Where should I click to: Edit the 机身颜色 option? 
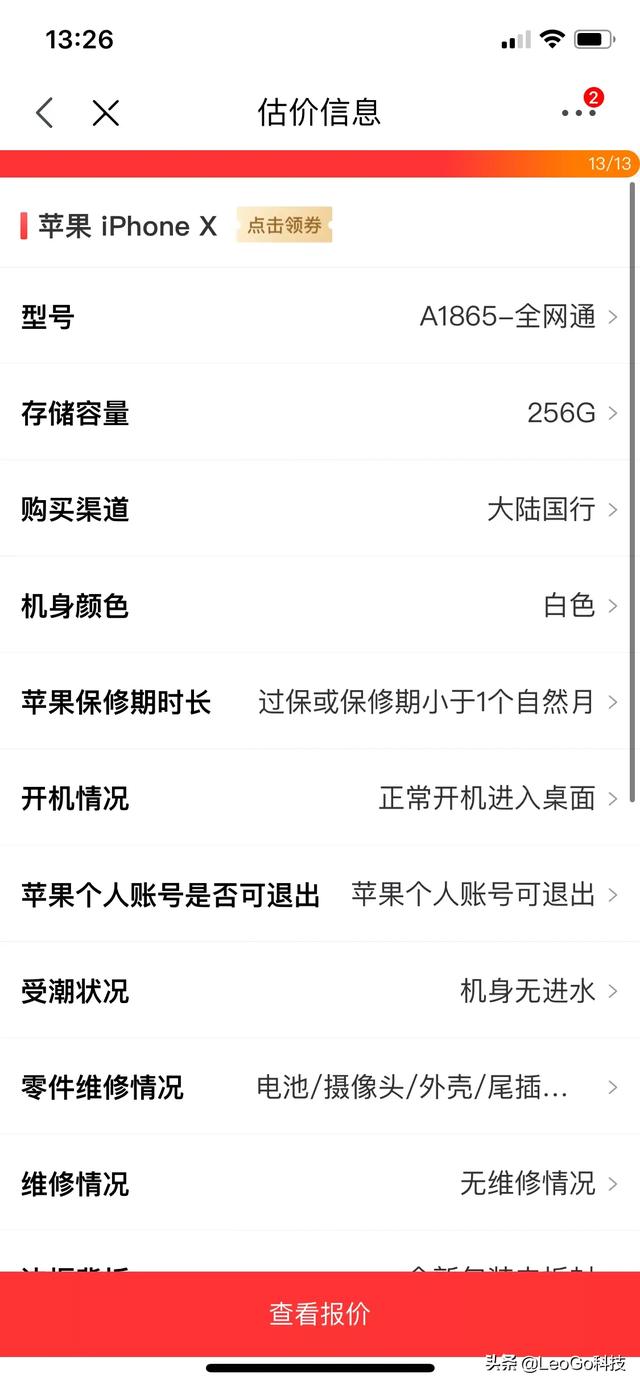click(320, 605)
